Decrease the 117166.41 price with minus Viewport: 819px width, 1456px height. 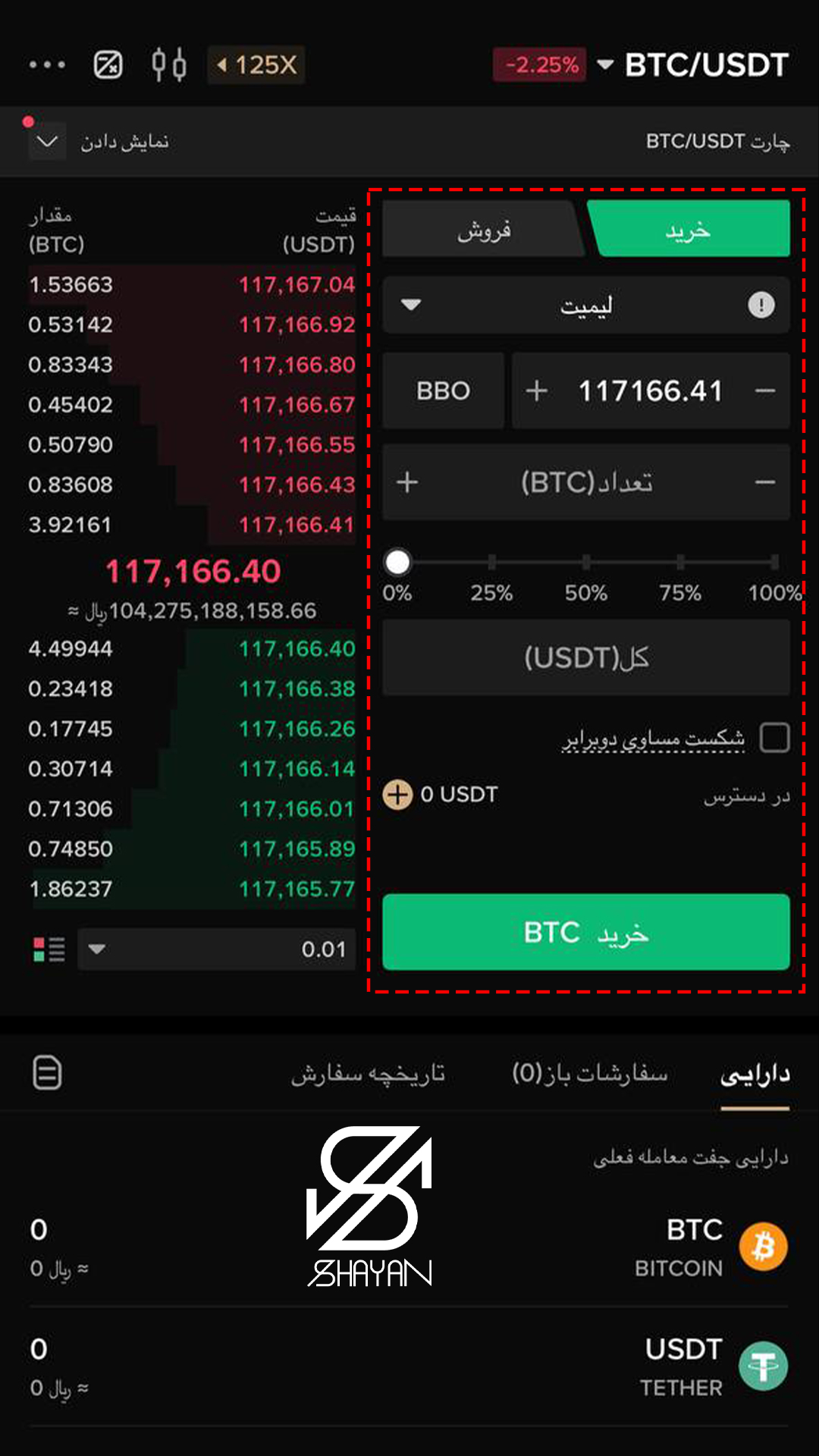coord(765,391)
